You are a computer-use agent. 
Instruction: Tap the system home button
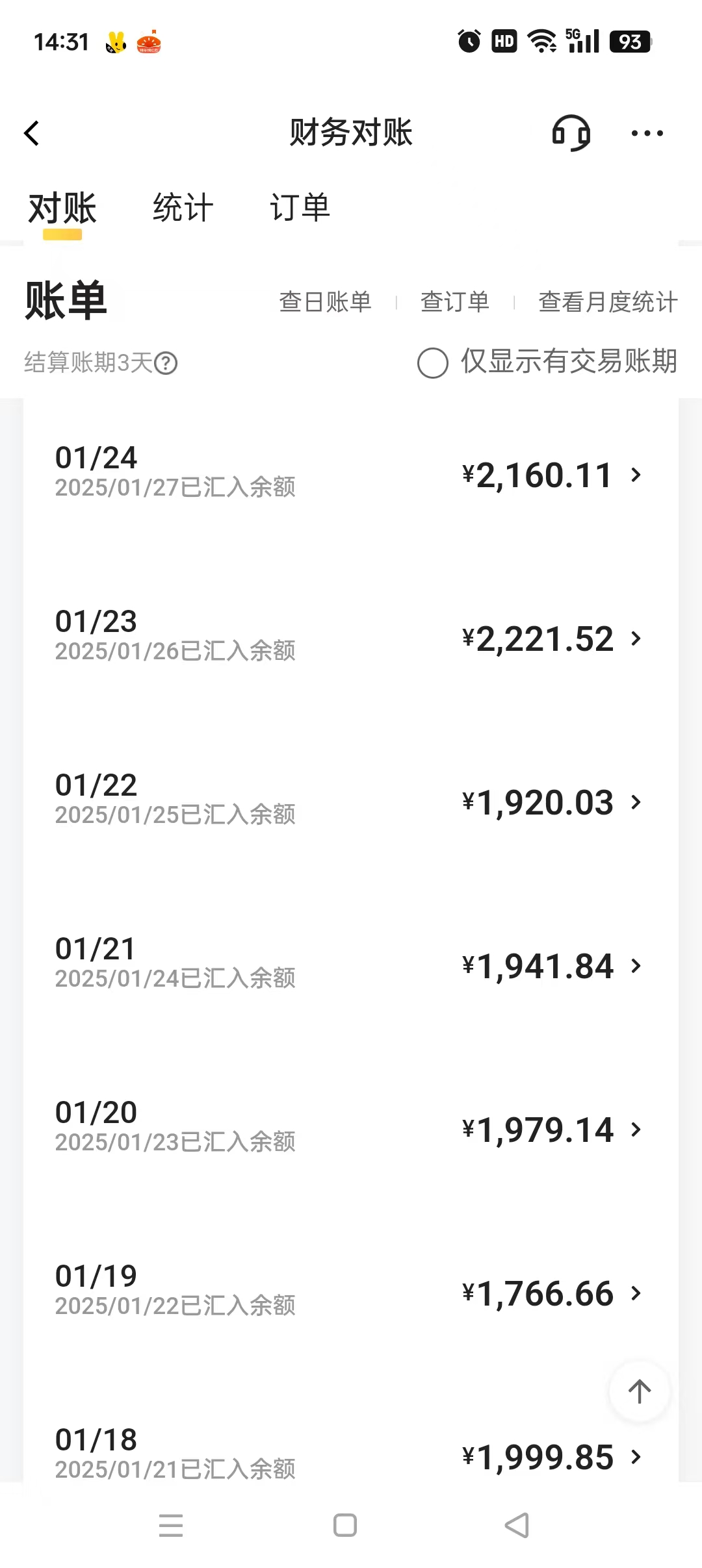pos(345,1525)
